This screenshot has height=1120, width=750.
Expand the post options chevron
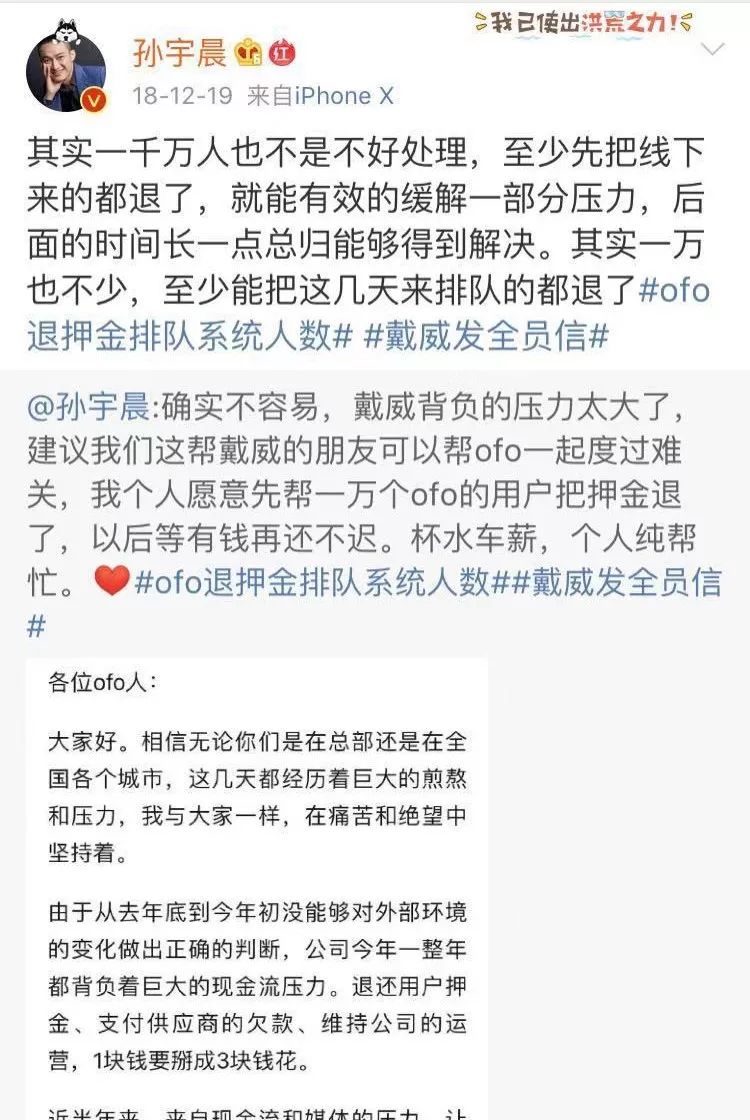pos(713,50)
